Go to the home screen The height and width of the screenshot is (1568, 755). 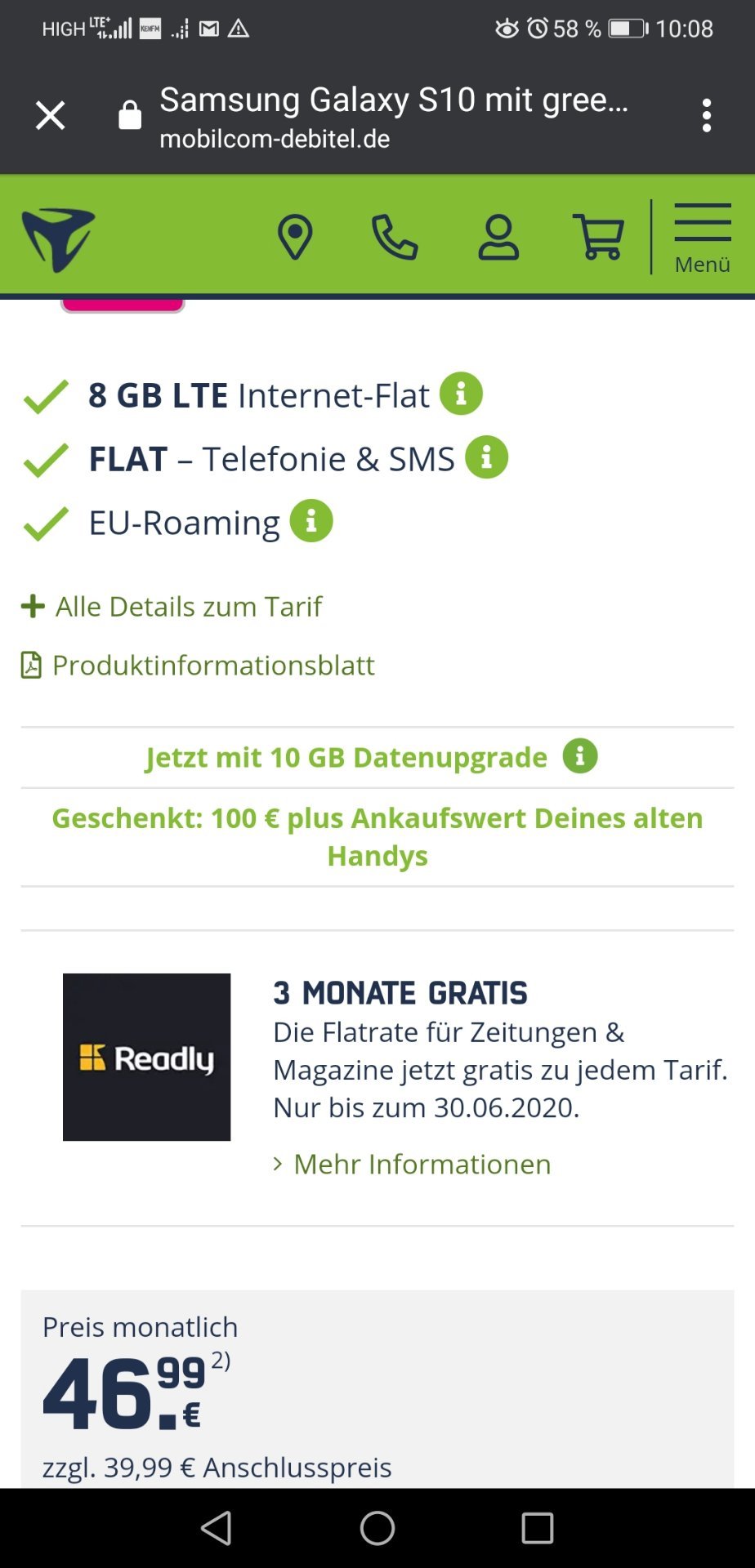377,1528
